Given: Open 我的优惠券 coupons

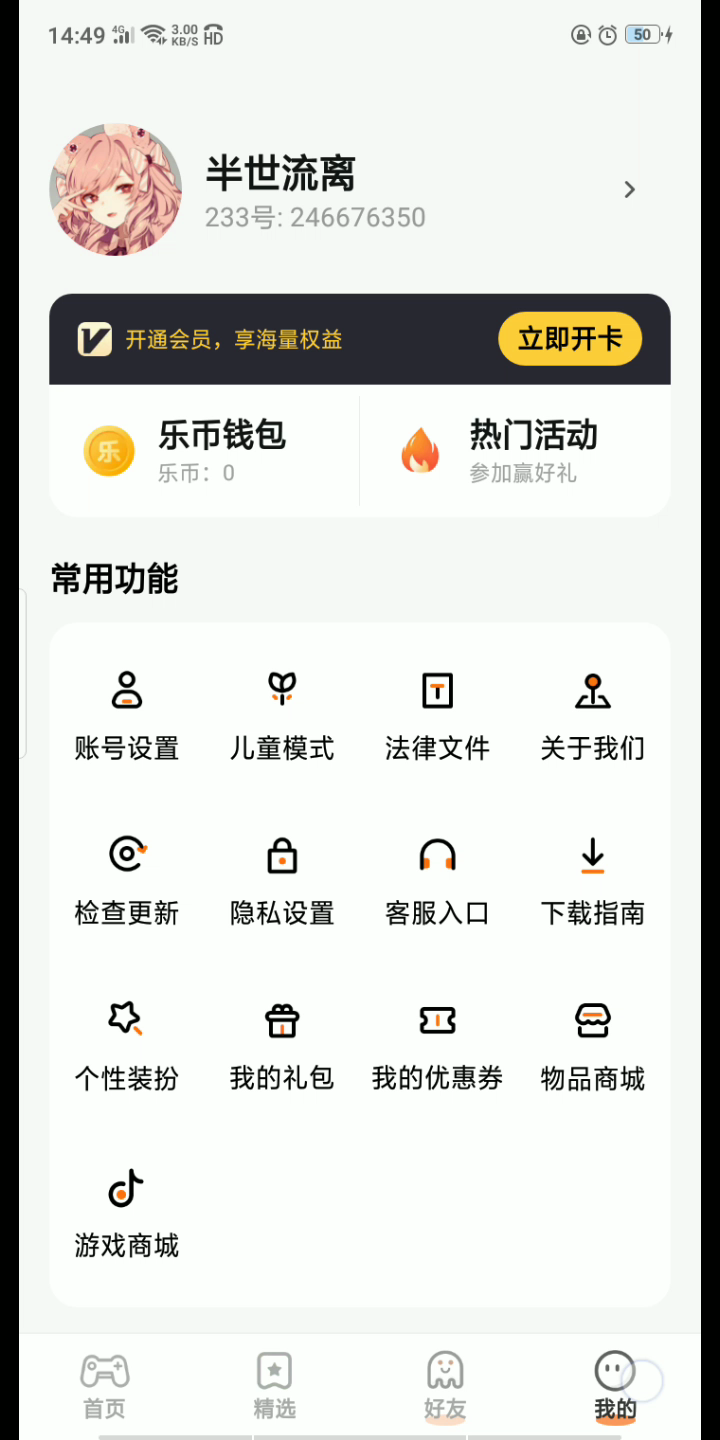Looking at the screenshot, I should pos(437,1044).
